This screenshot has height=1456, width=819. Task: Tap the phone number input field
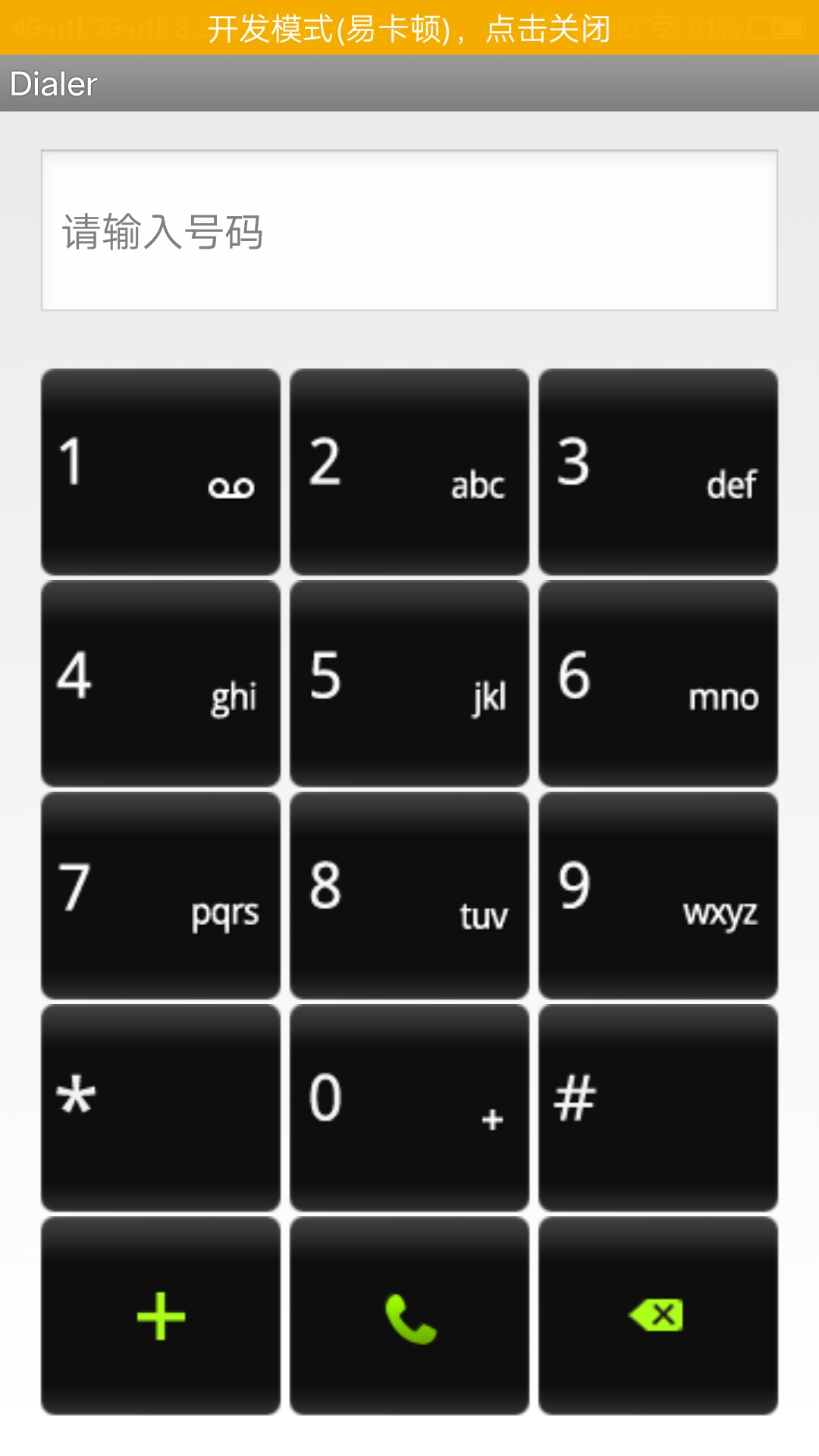point(409,231)
